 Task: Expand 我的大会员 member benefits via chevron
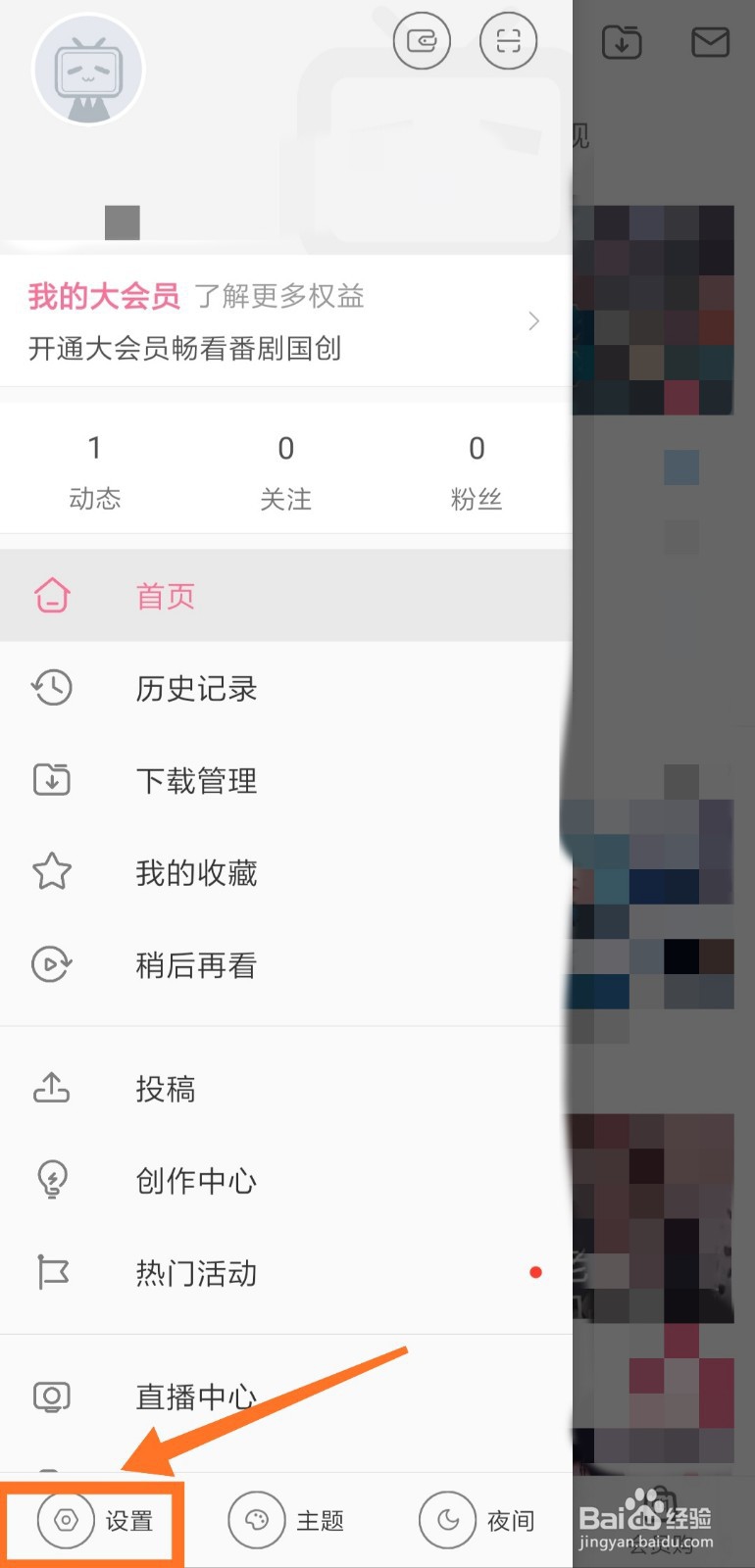tap(533, 320)
